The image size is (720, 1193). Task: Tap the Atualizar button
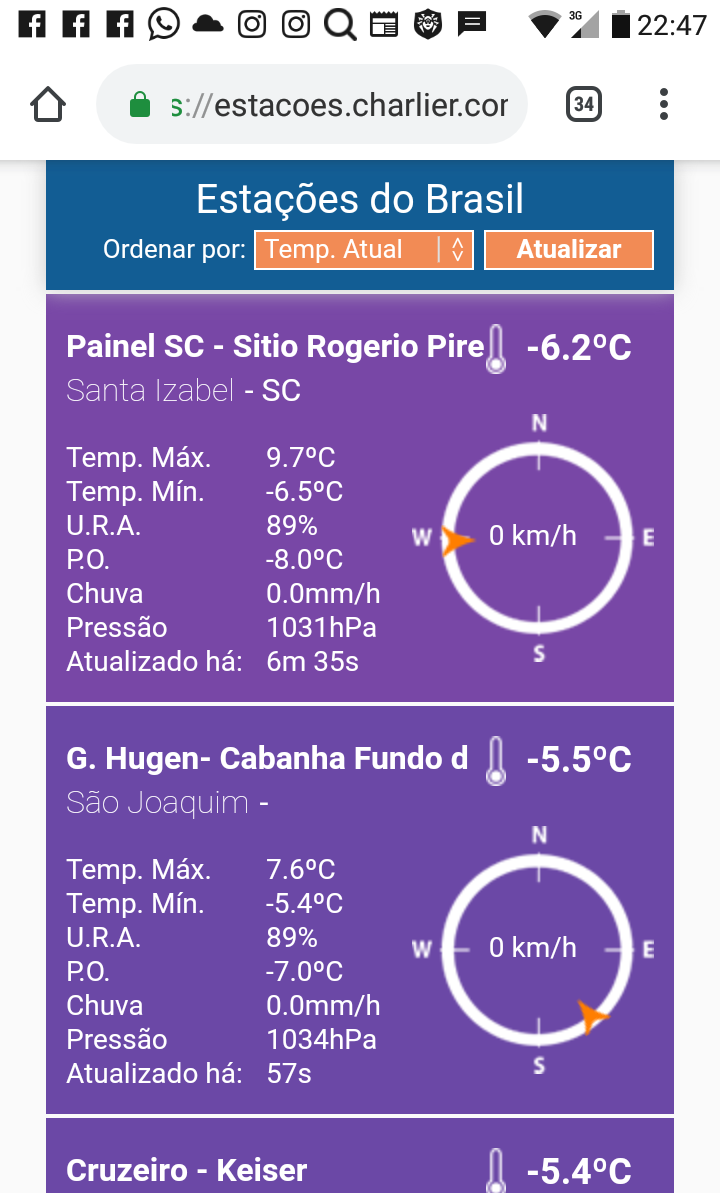(568, 250)
